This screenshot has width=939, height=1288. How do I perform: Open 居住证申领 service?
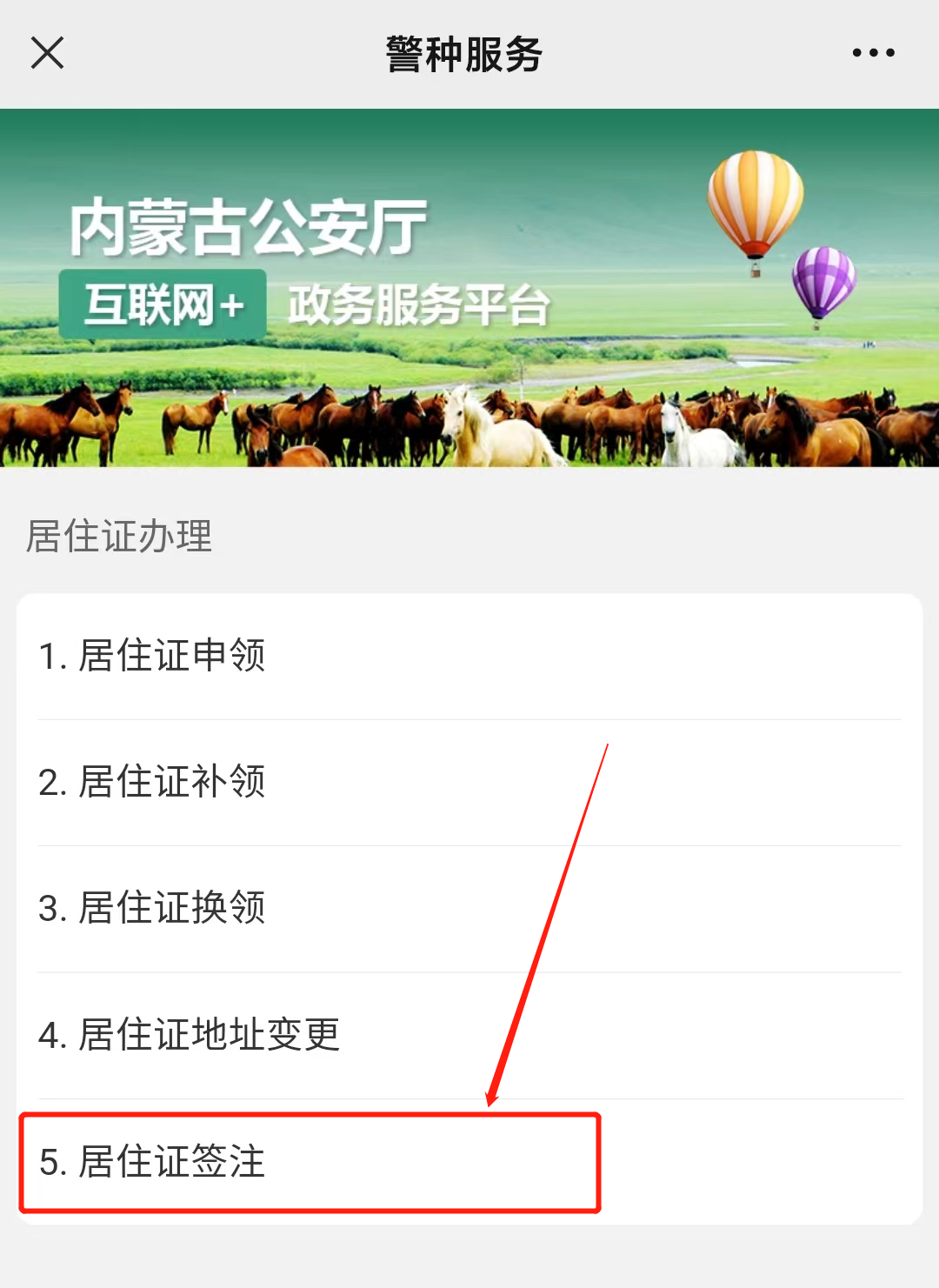(x=152, y=656)
